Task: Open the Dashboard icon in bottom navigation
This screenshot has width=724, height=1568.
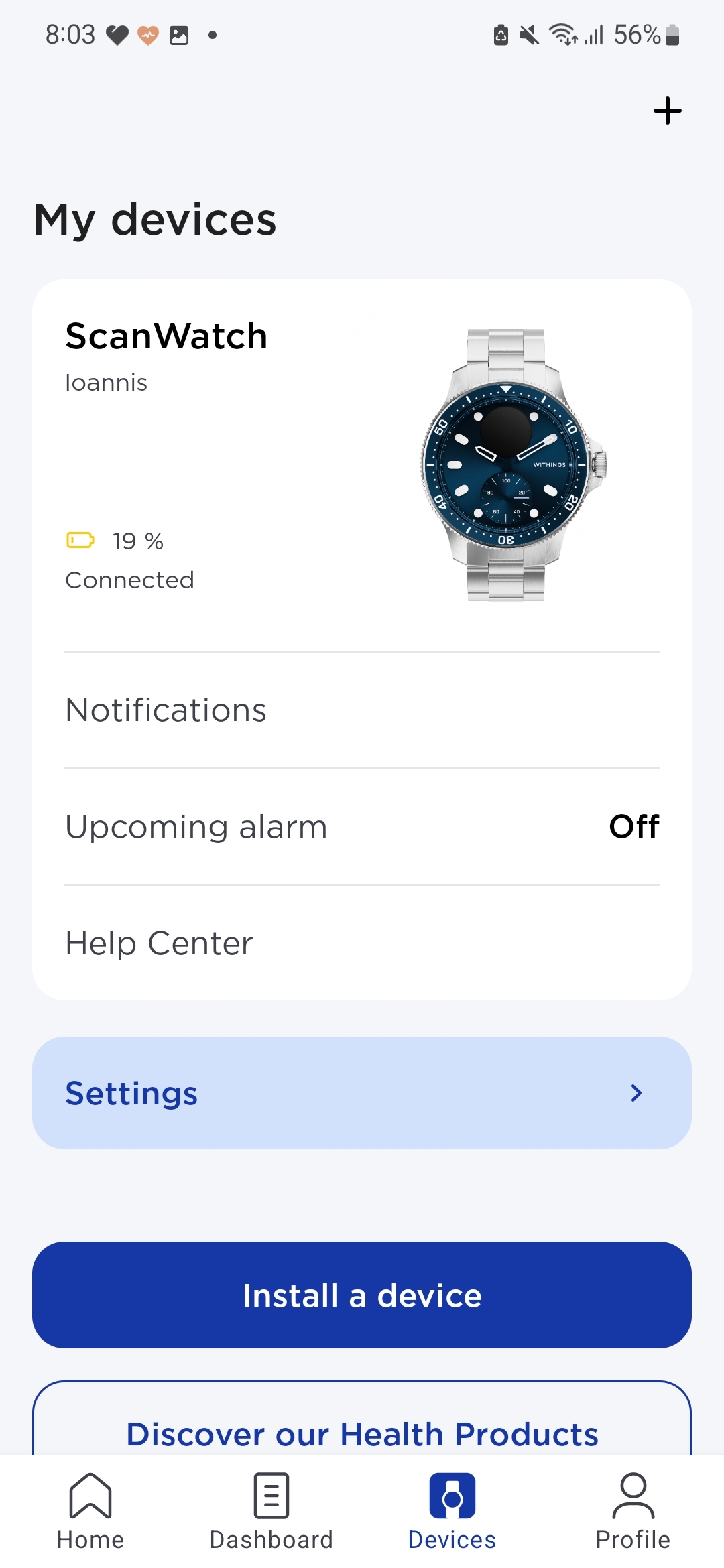Action: (271, 1496)
